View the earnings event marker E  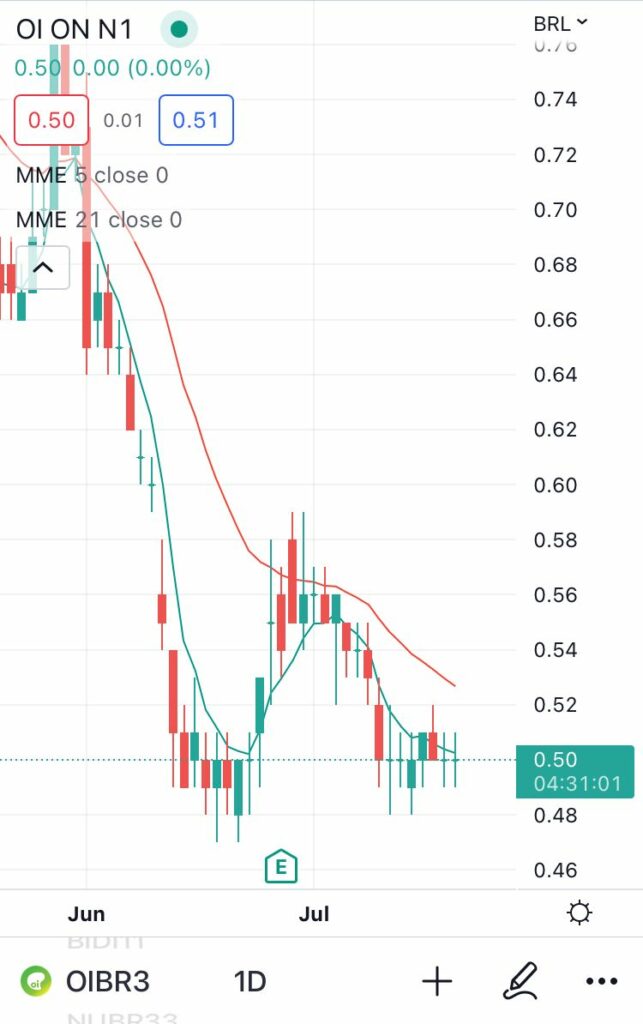point(281,867)
